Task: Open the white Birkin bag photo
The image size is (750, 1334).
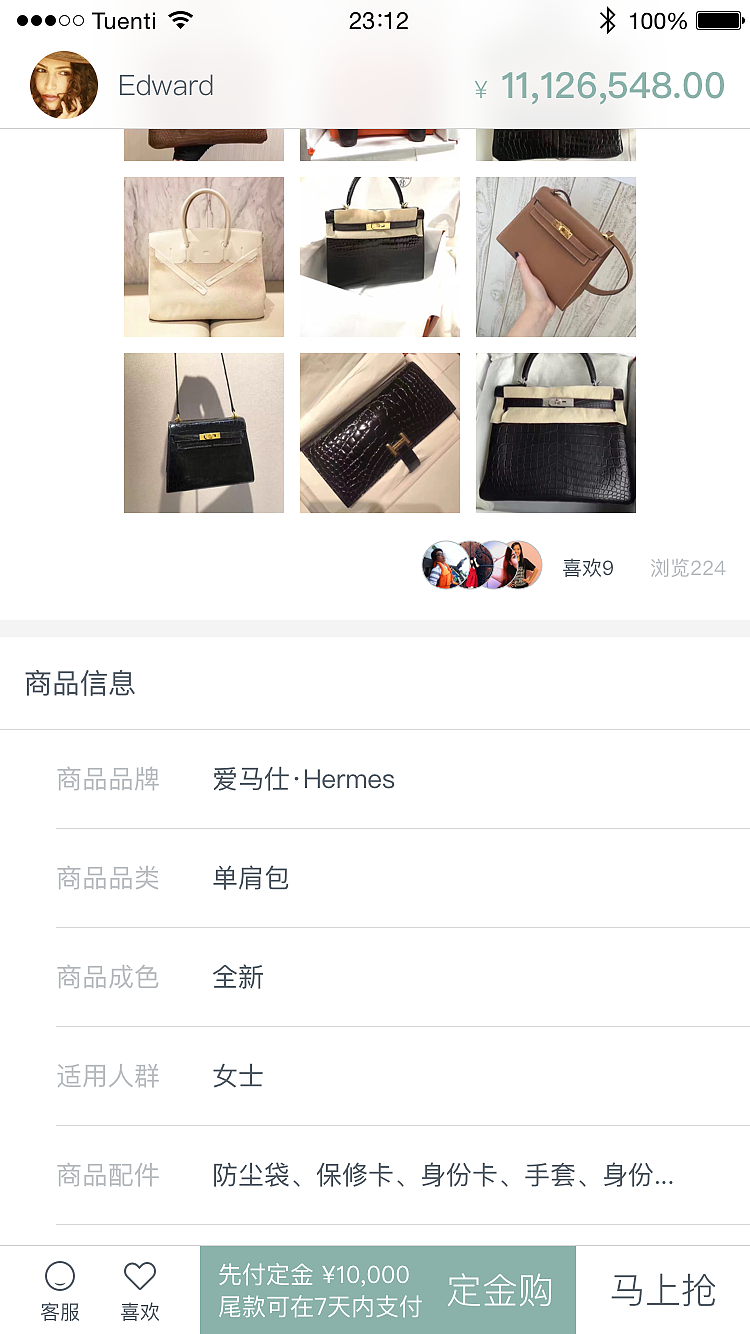Action: point(204,257)
